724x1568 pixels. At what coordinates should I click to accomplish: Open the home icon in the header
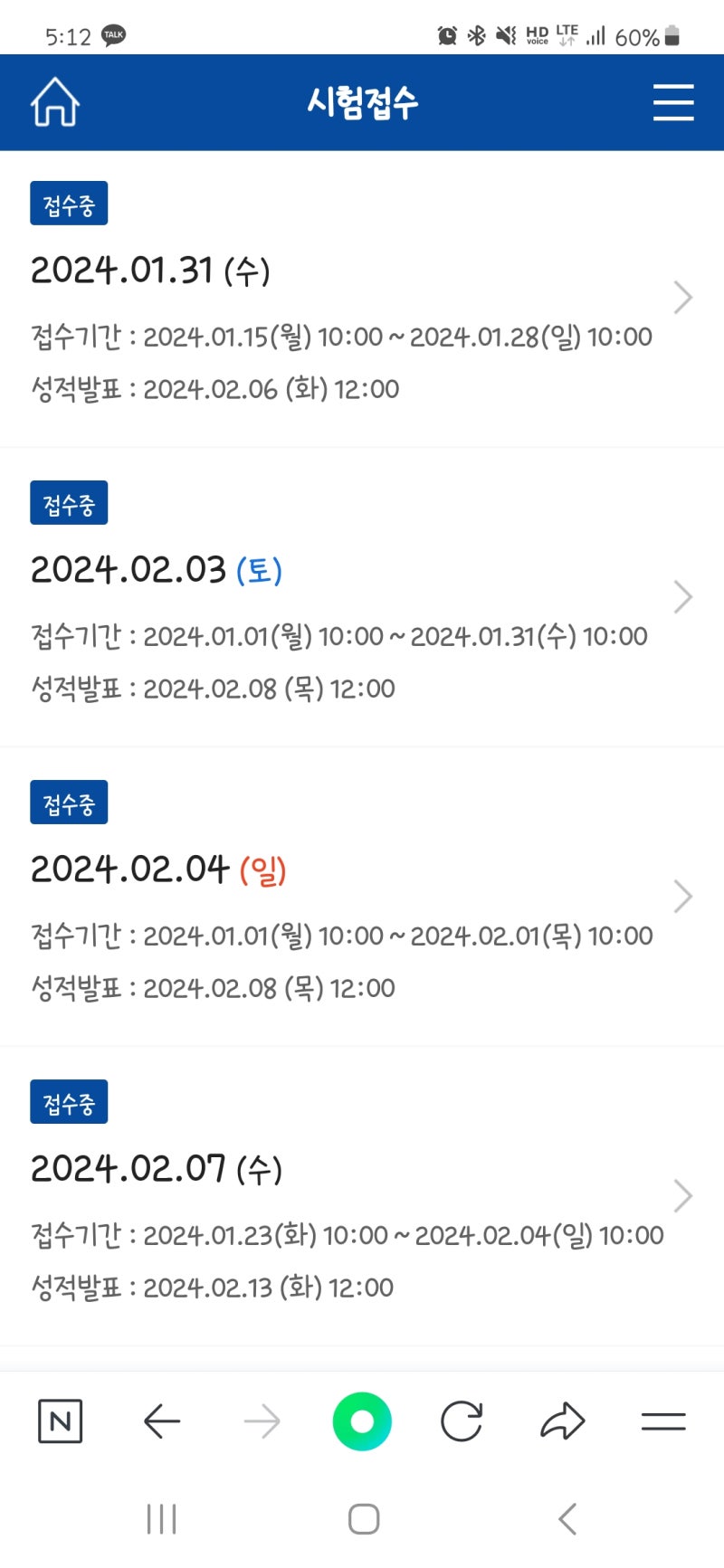click(x=53, y=102)
